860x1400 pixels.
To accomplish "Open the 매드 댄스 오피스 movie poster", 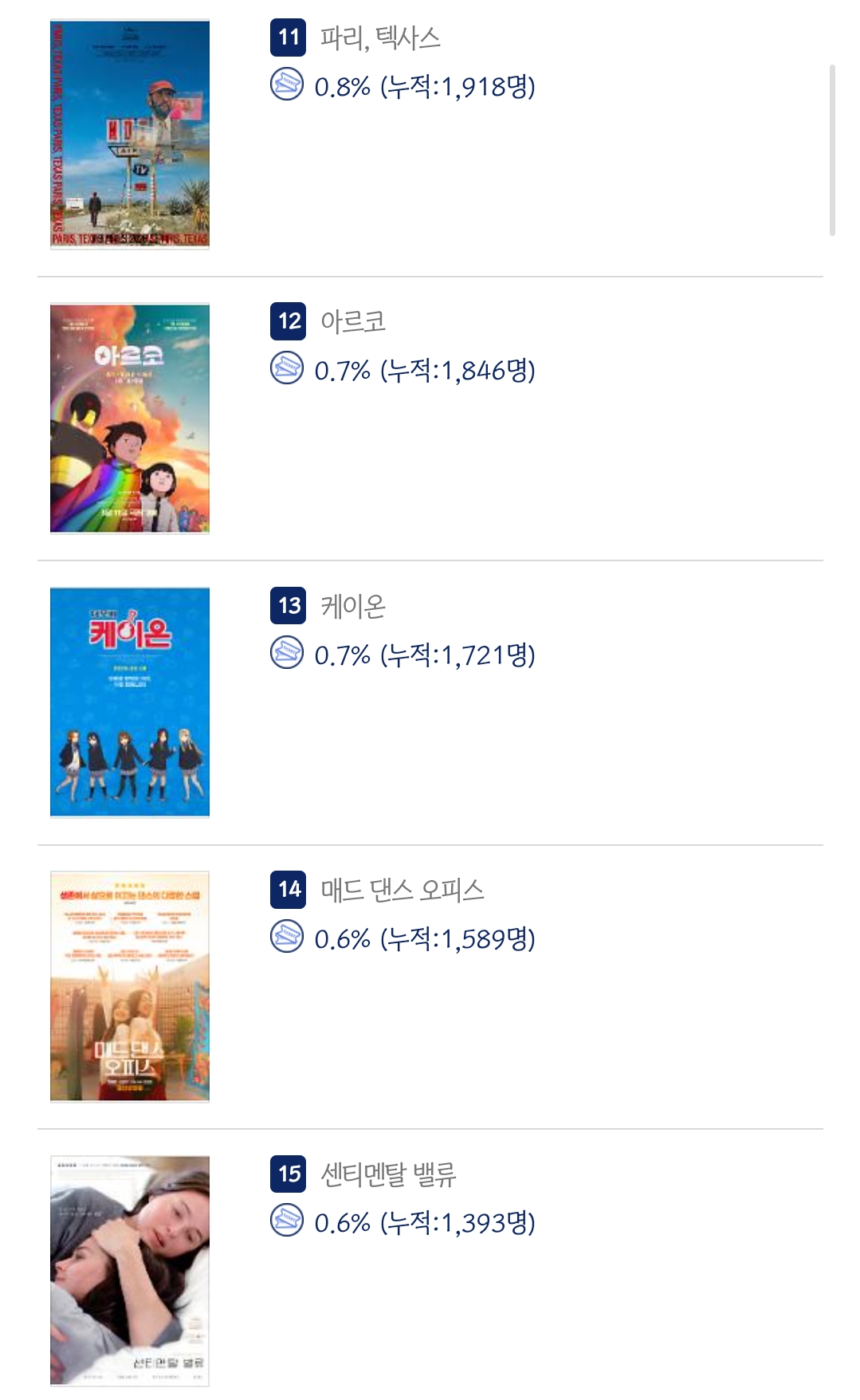I will coord(130,986).
